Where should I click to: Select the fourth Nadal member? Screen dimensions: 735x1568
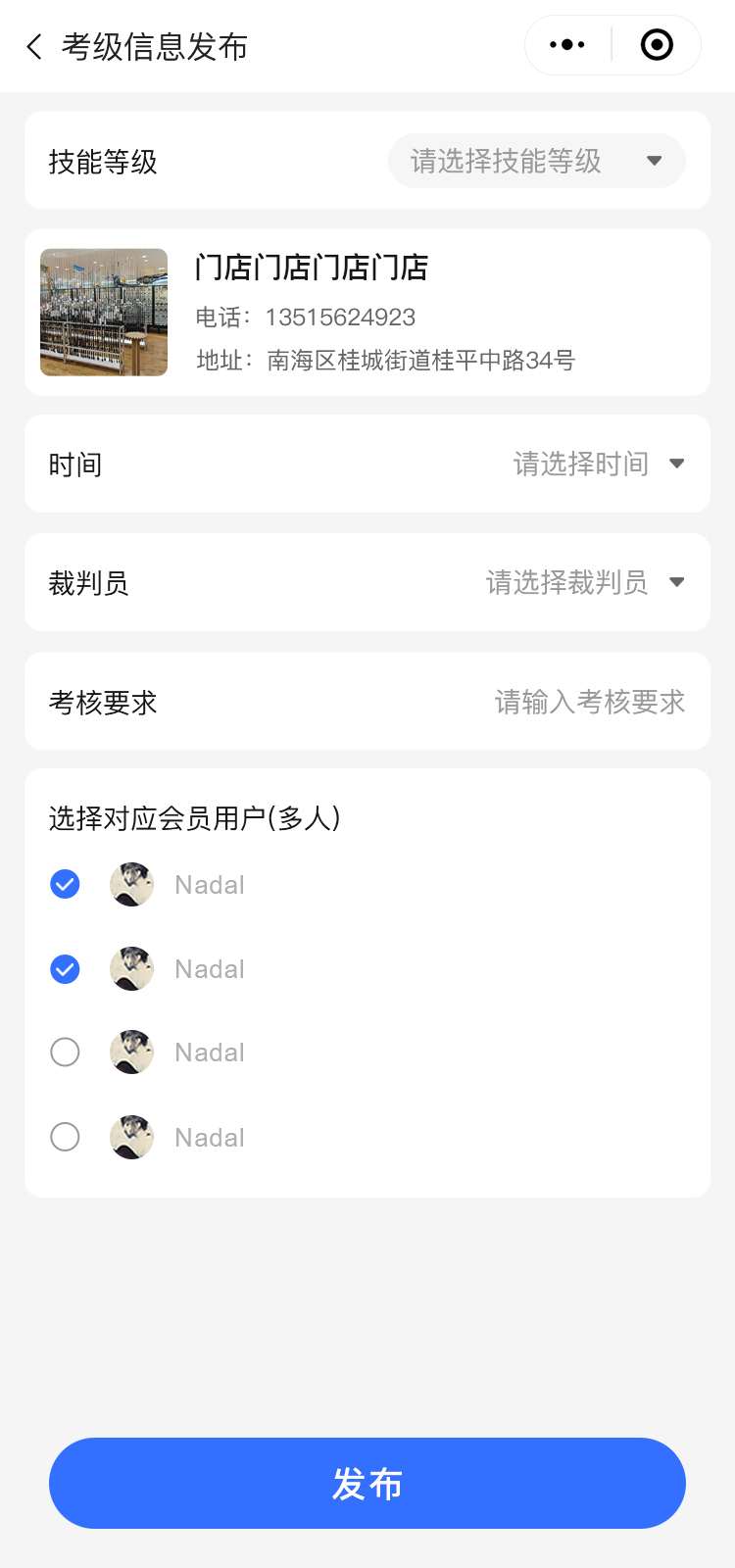pos(65,1137)
